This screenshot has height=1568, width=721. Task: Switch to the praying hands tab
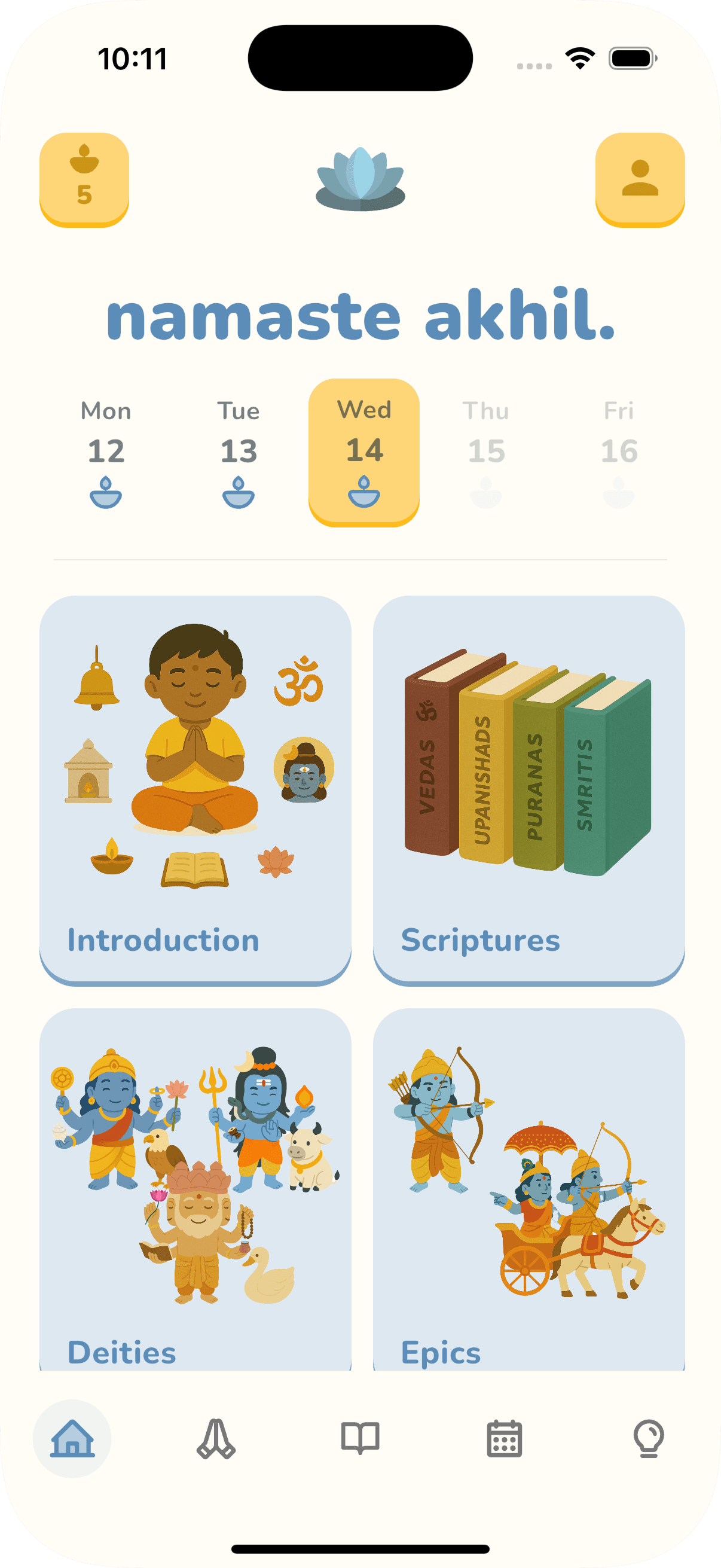(x=216, y=1438)
